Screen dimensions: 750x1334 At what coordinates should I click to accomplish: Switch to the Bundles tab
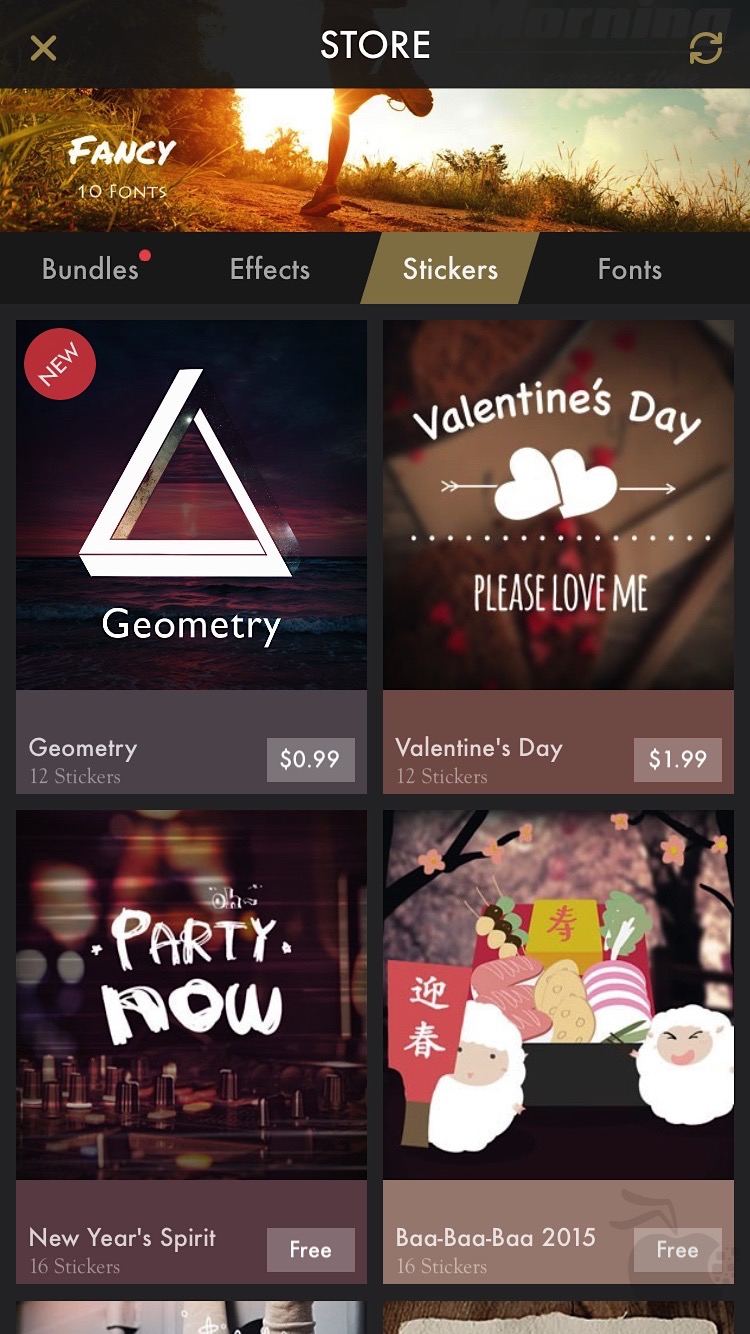(x=91, y=269)
